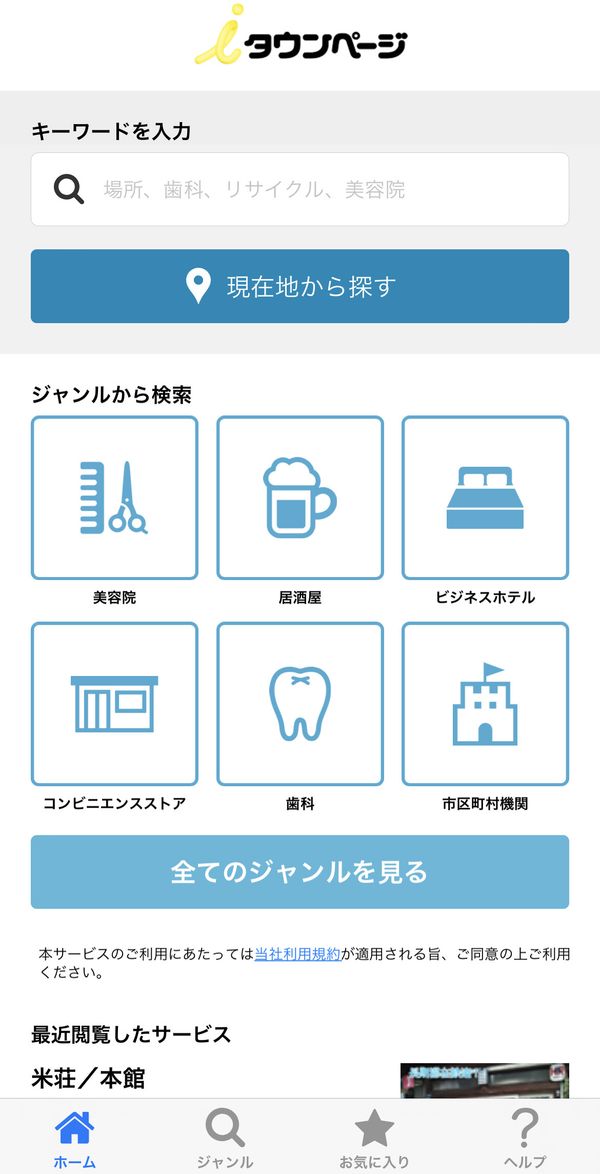
Task: Open the ビジネスホテル genre tile
Action: (x=485, y=498)
